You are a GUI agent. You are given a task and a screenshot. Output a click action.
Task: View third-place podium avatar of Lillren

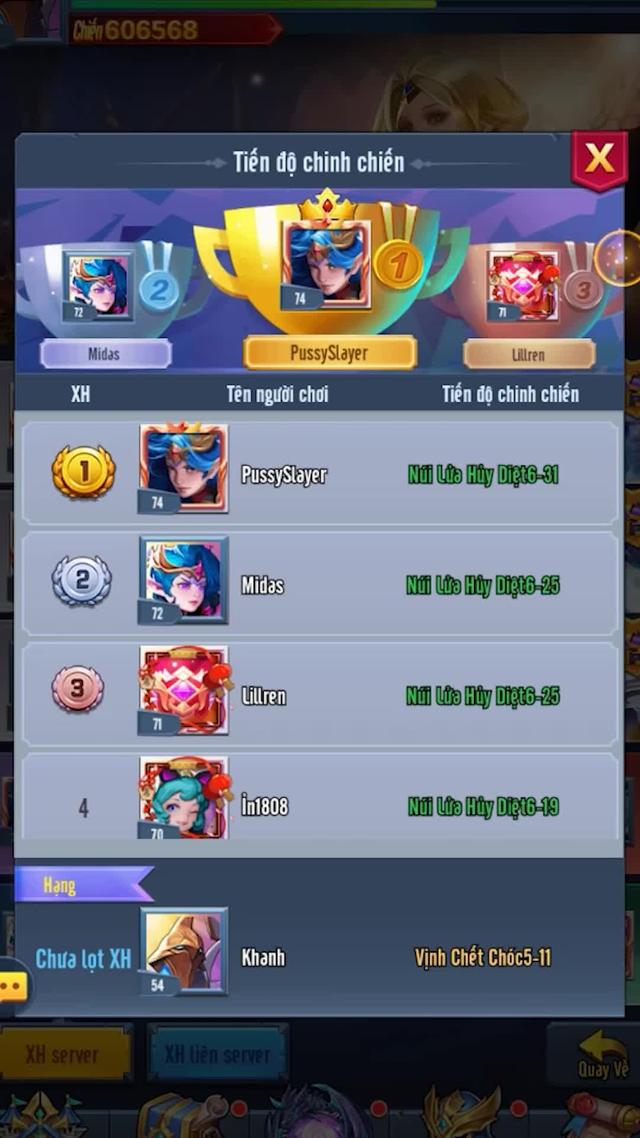[x=522, y=284]
